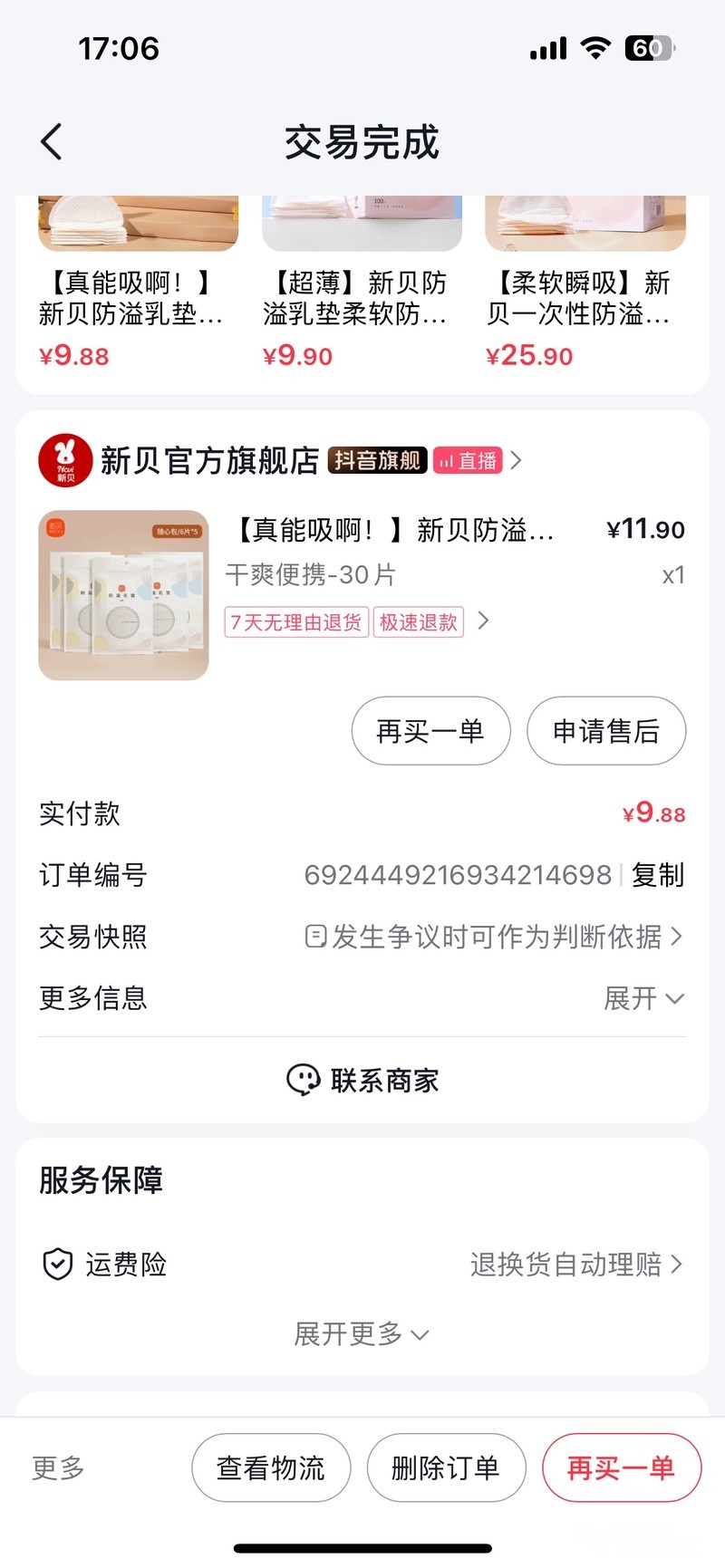
Task: Open the 更多 options in bottom bar
Action: point(58,1467)
